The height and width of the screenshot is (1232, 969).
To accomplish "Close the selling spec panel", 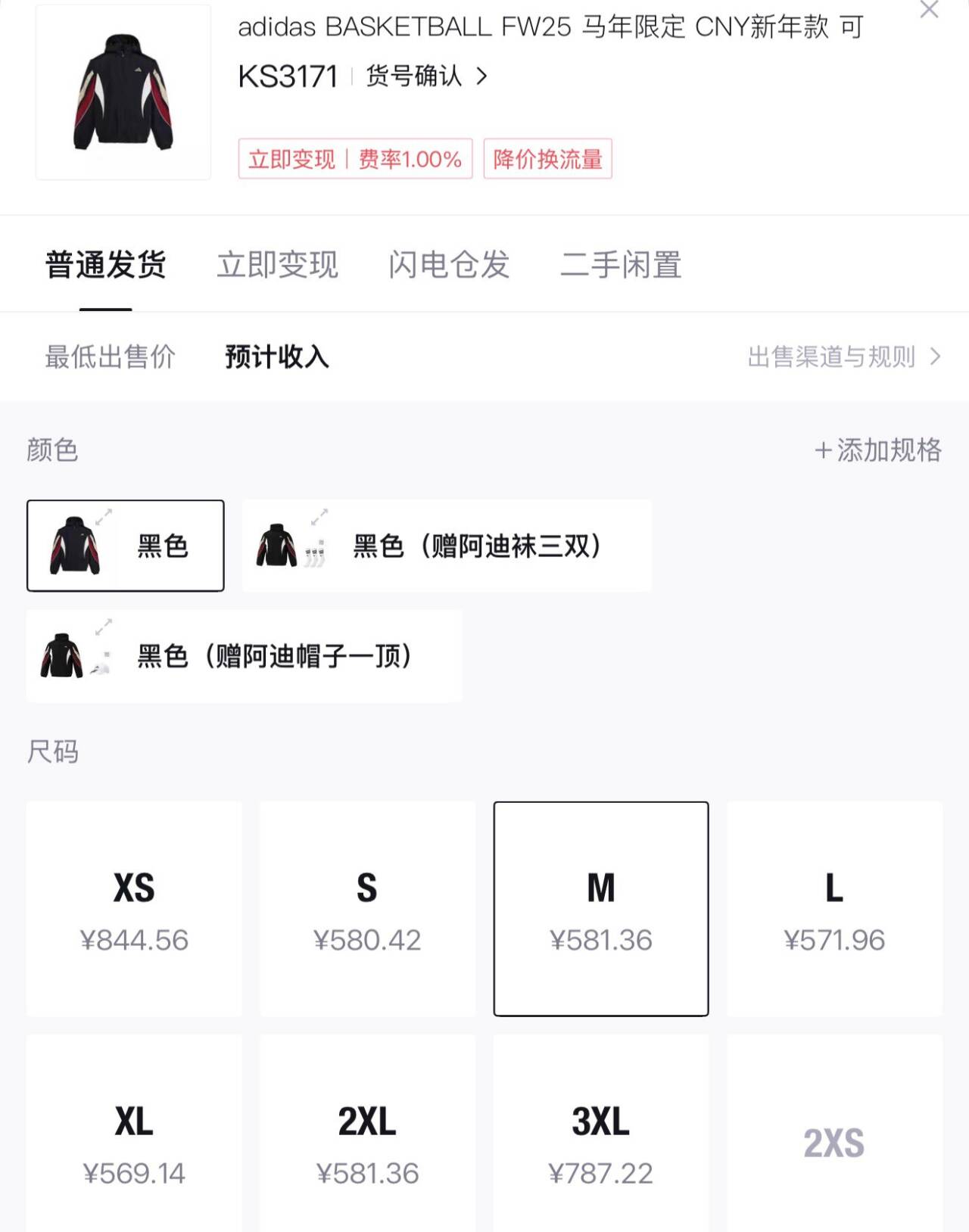I will coord(929,10).
